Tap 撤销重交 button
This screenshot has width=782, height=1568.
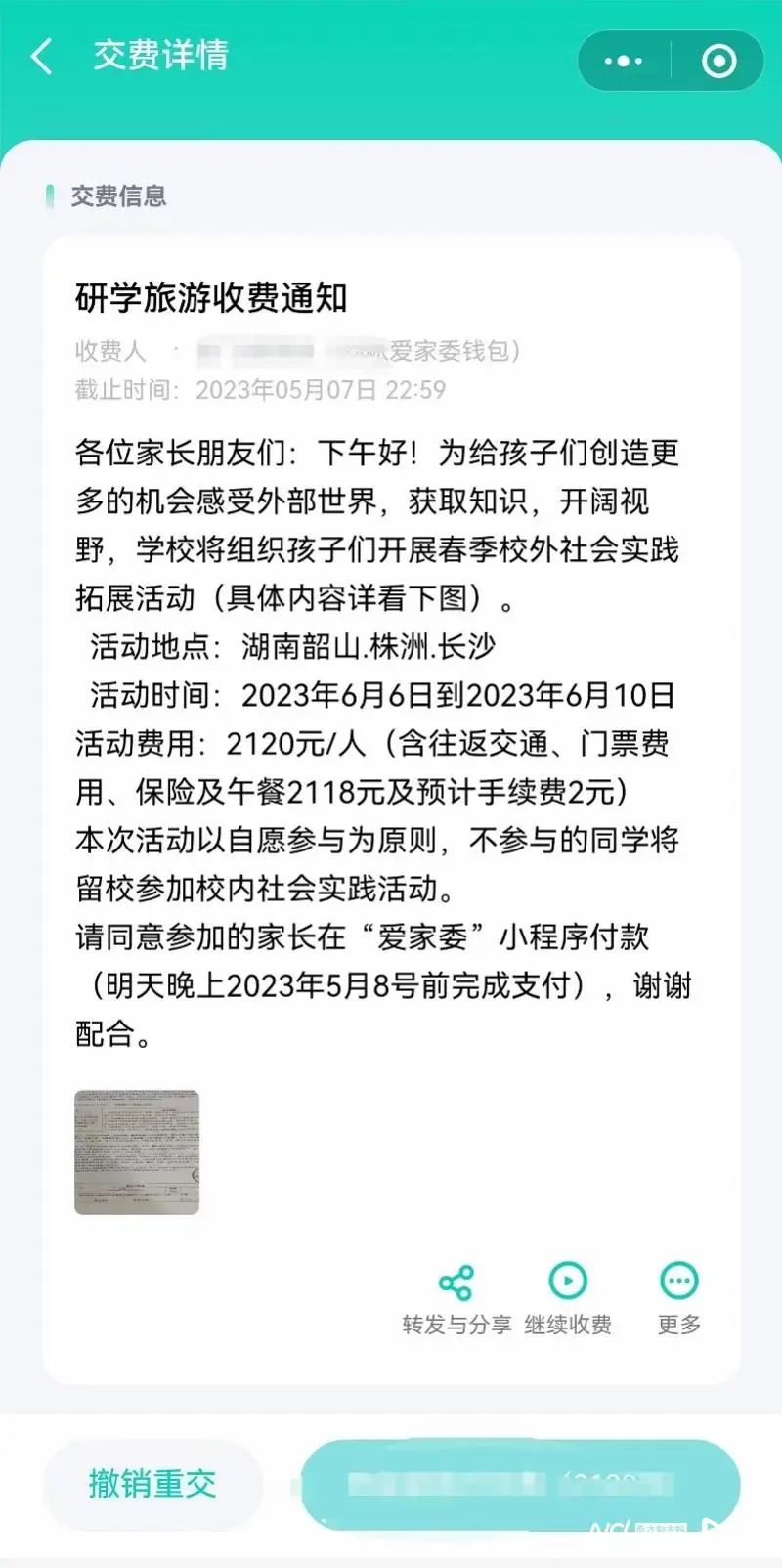coord(152,1484)
